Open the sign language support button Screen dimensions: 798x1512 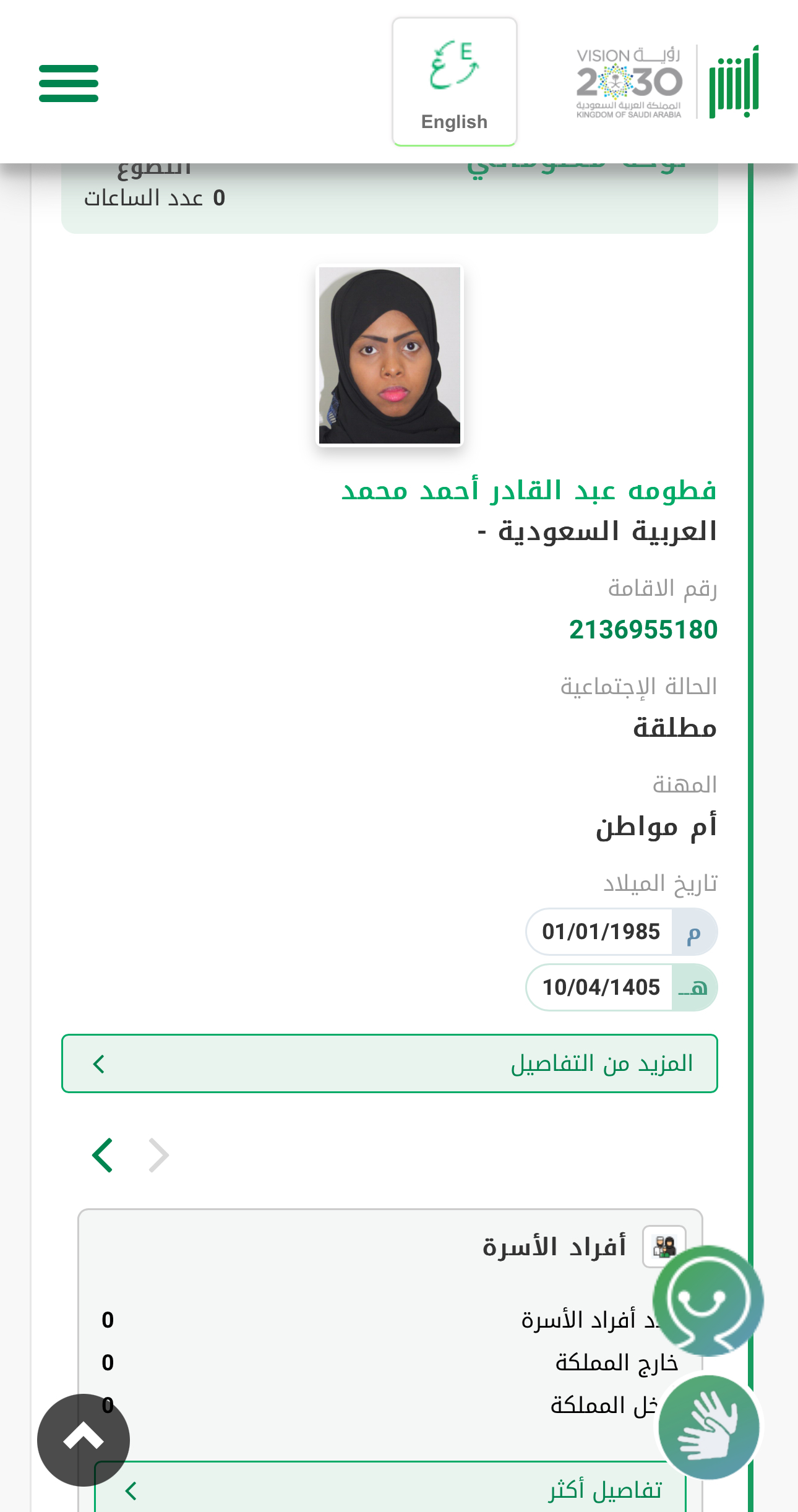point(709,1427)
